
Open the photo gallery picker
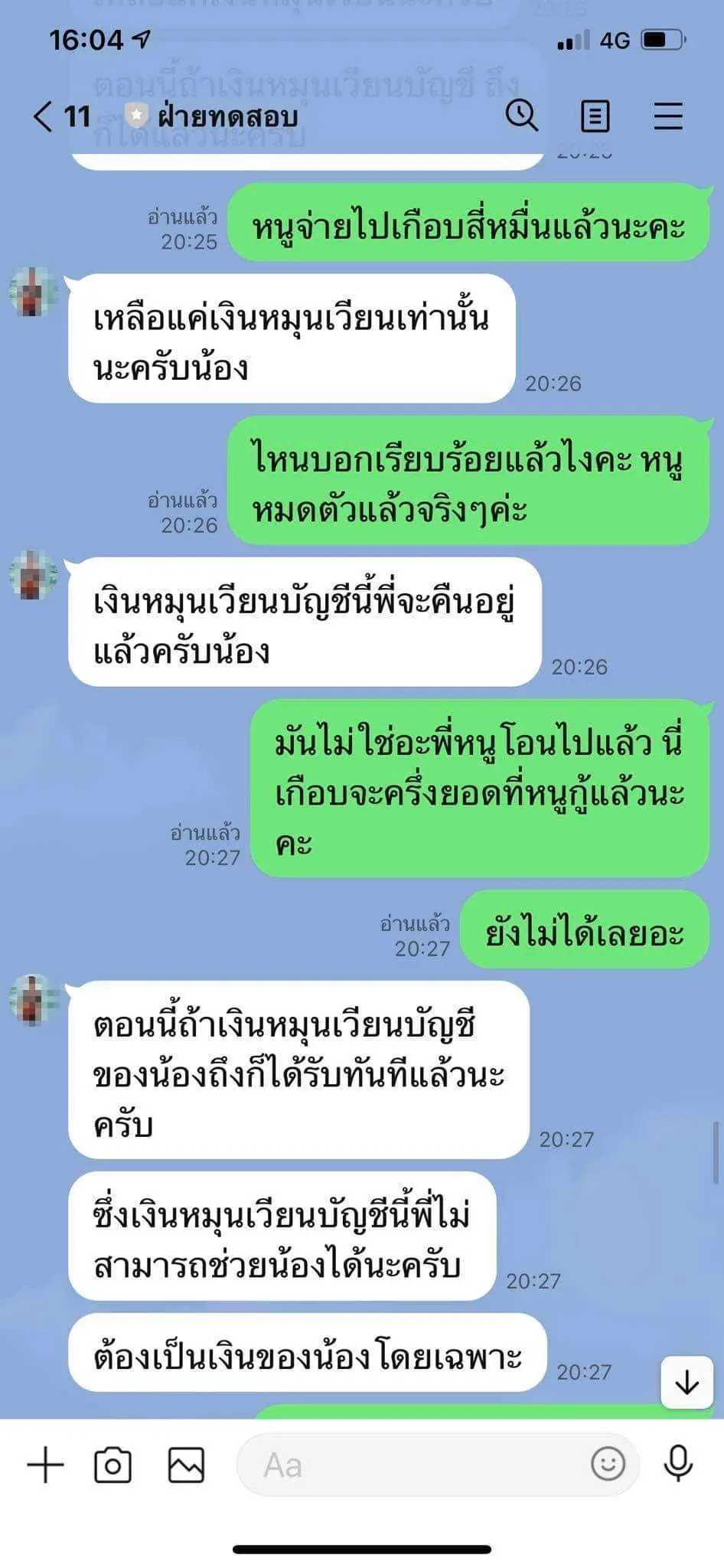point(186,1465)
